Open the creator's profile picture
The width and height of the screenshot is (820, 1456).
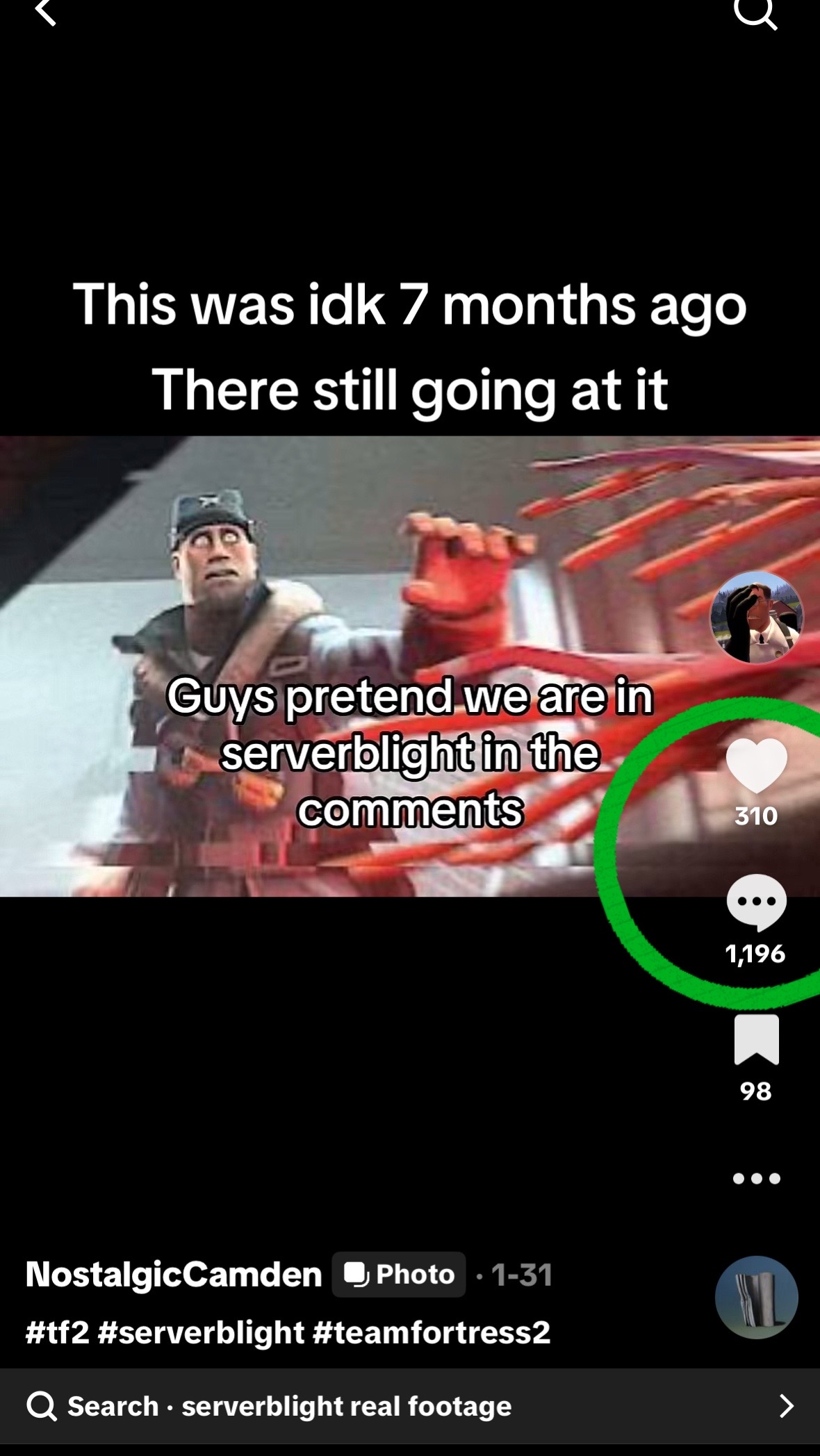pos(756,618)
